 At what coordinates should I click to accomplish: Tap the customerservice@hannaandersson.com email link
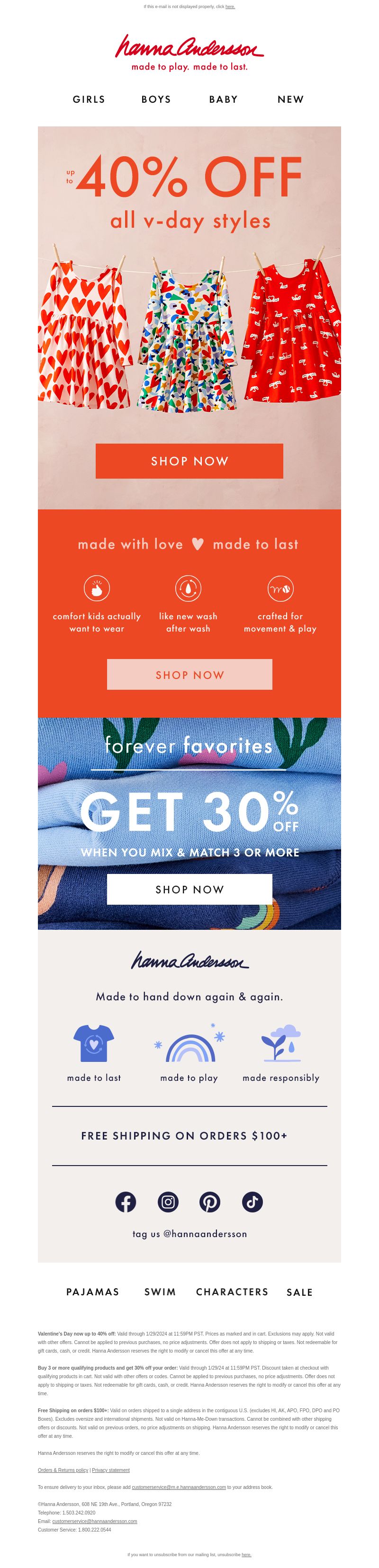[94, 1521]
